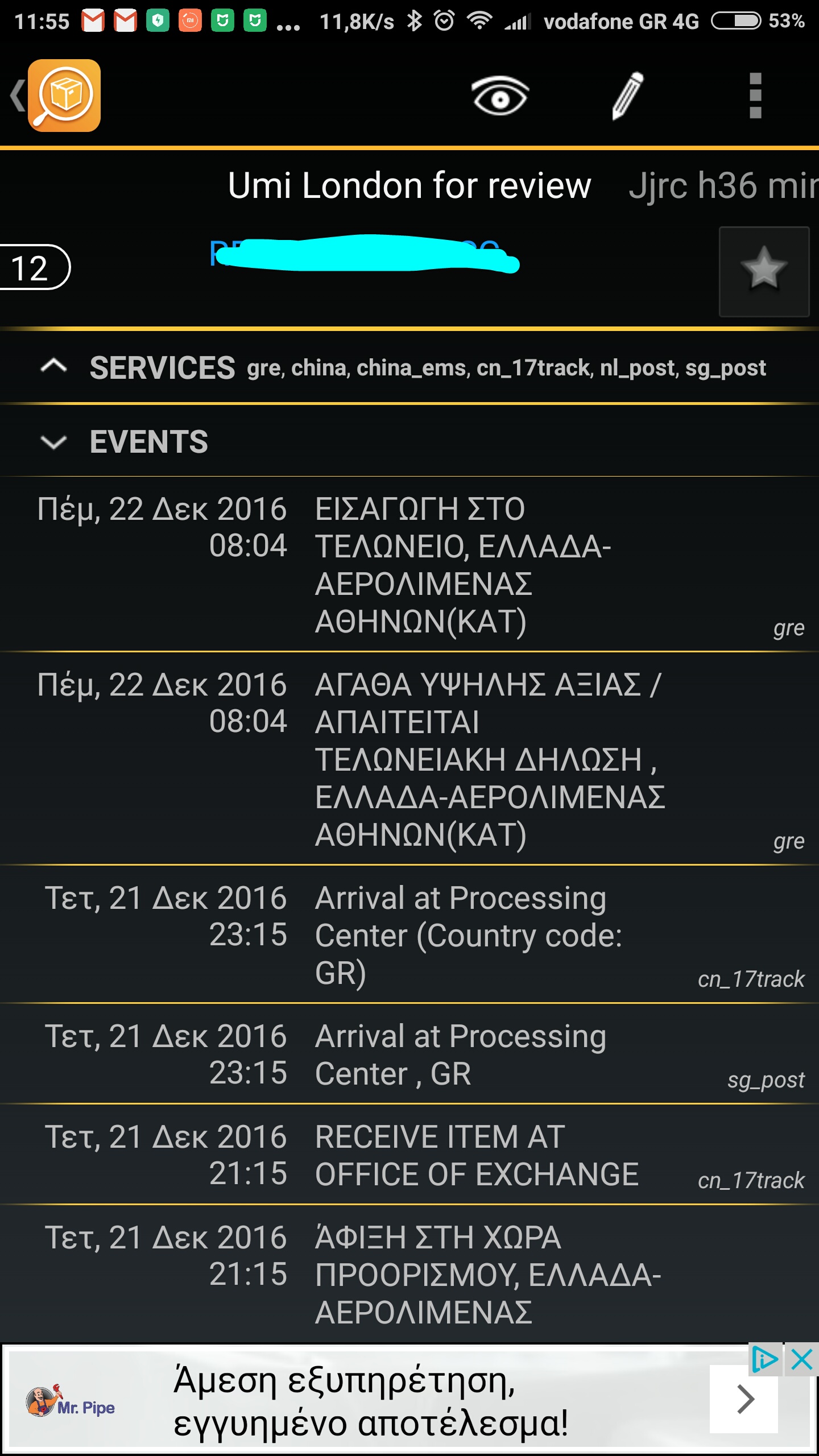Image resolution: width=819 pixels, height=1456 pixels.
Task: Expand the SERVICES section
Action: pos(54,367)
